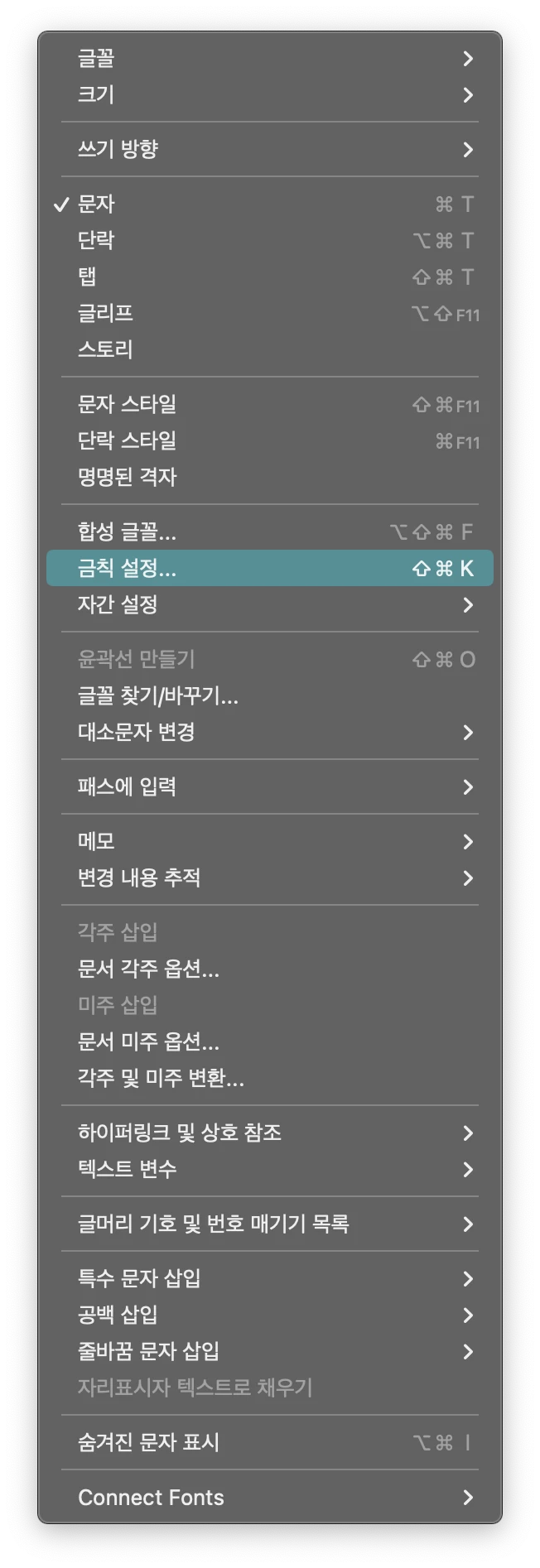Open 합성 글꼴 composite fonts dialog
Image resolution: width=540 pixels, height=1568 pixels.
pyautogui.click(x=127, y=531)
